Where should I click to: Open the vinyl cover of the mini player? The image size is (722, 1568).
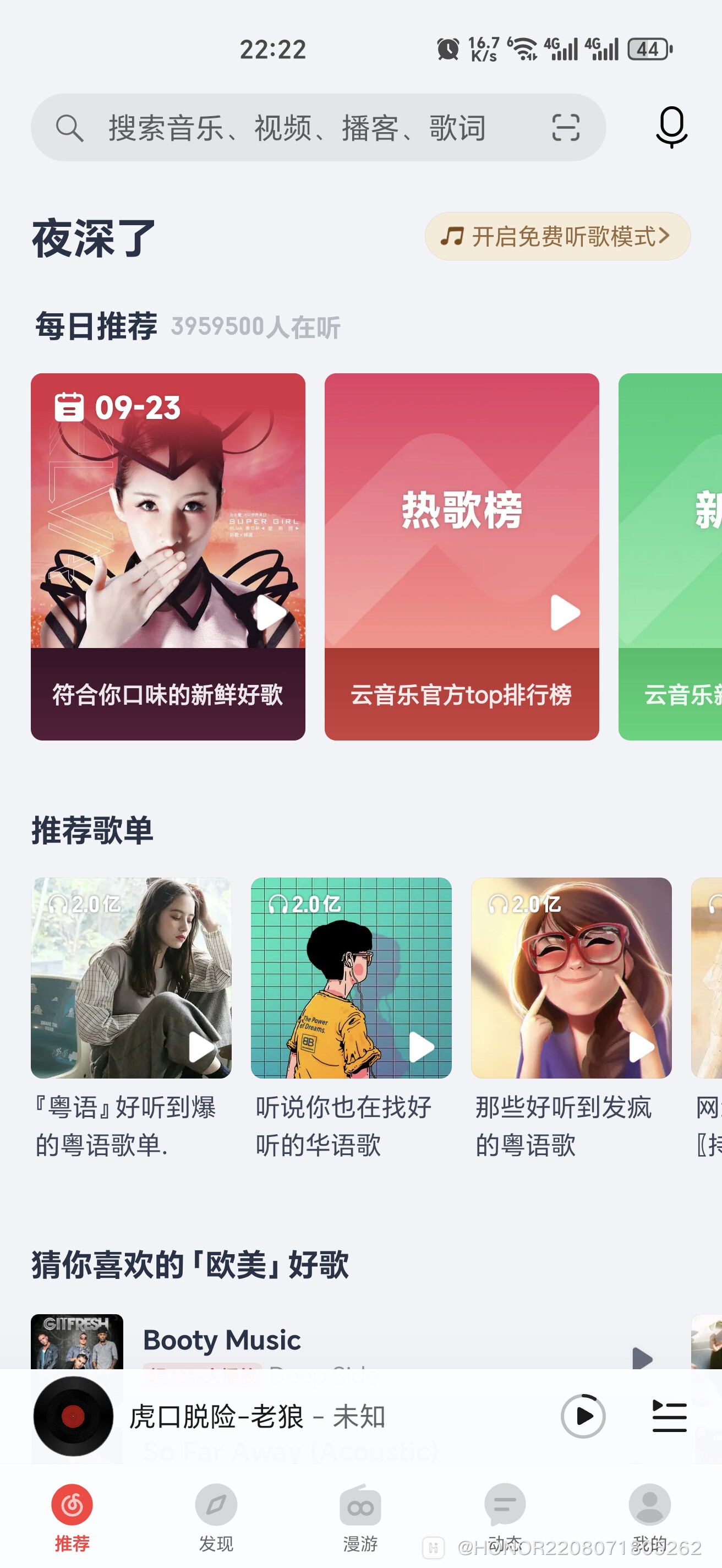73,1416
